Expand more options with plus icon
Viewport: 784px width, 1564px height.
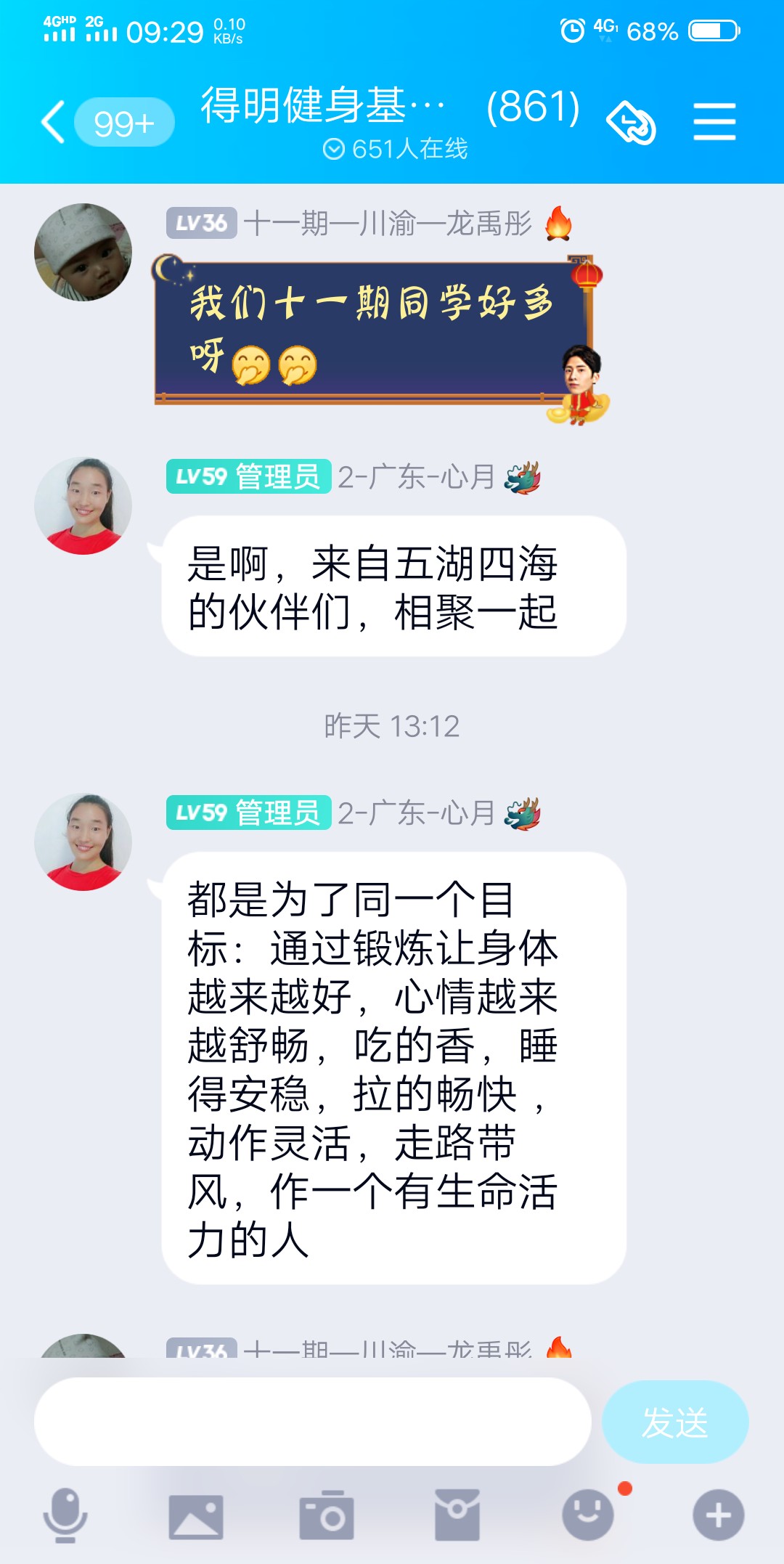tap(719, 1515)
